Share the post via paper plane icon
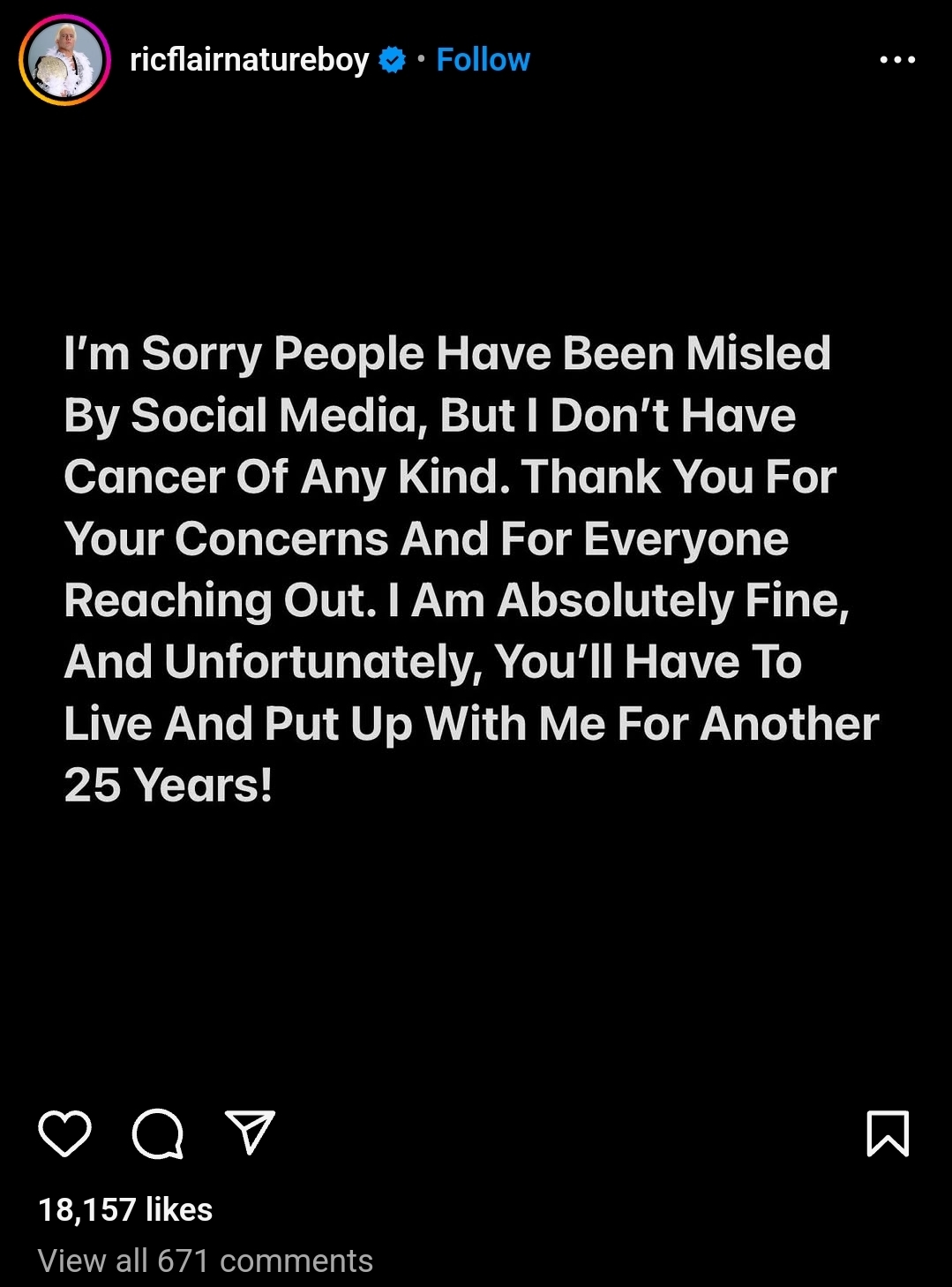The image size is (952, 1287). tap(251, 1133)
